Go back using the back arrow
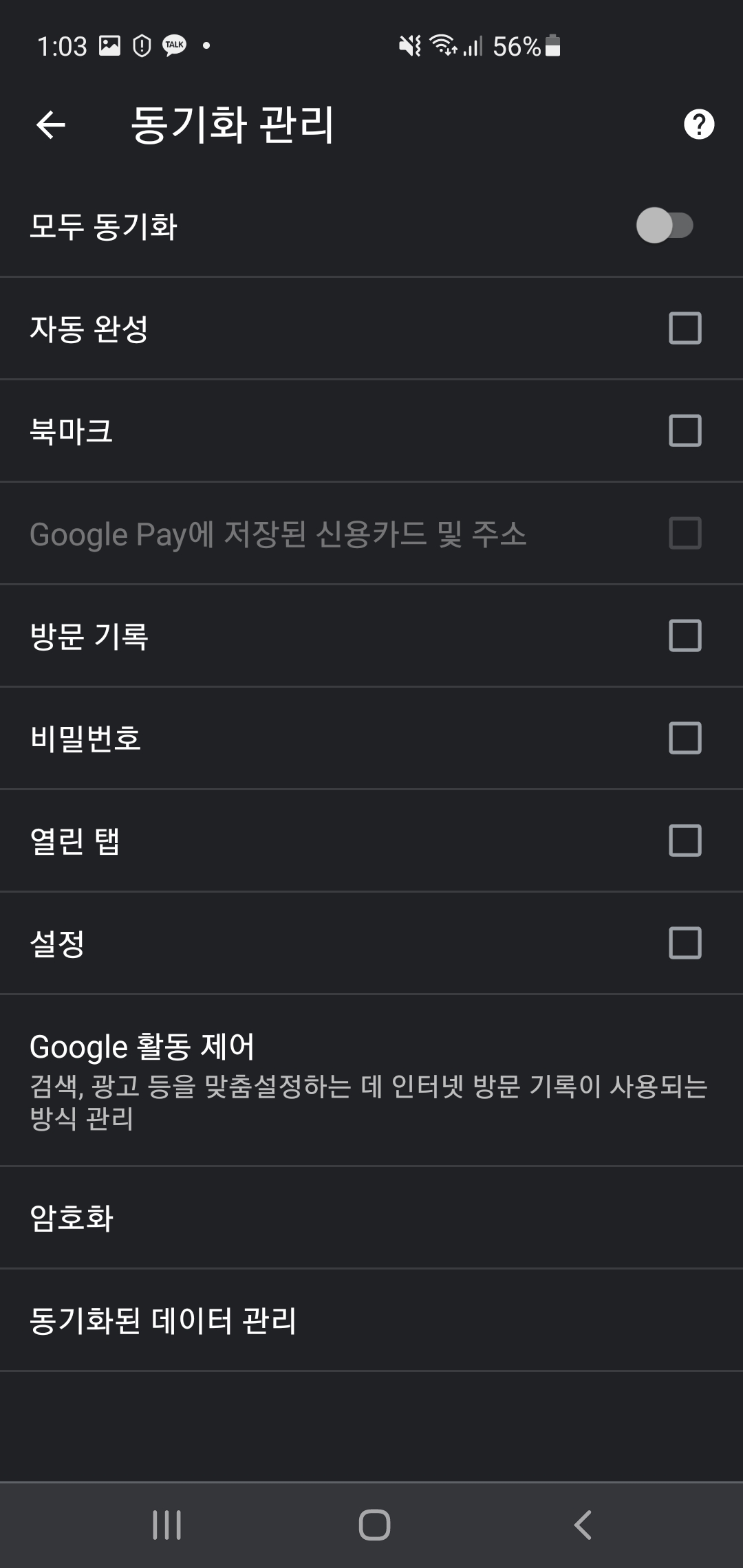 coord(50,125)
